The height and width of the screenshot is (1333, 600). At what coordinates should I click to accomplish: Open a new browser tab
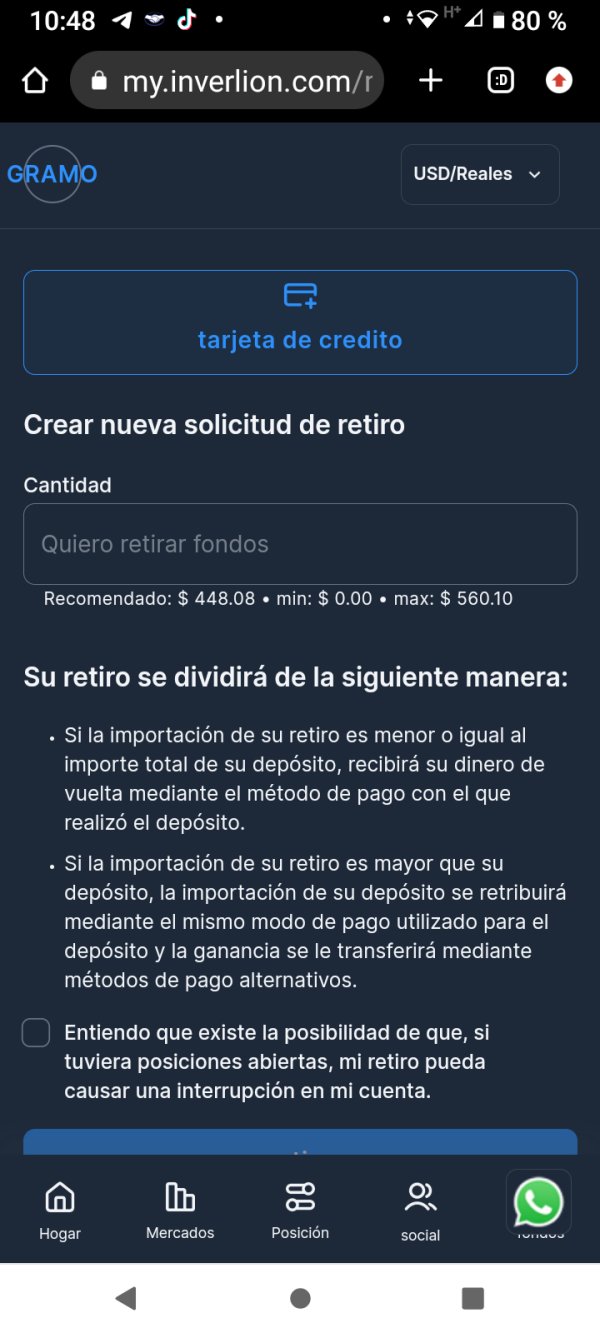(430, 81)
